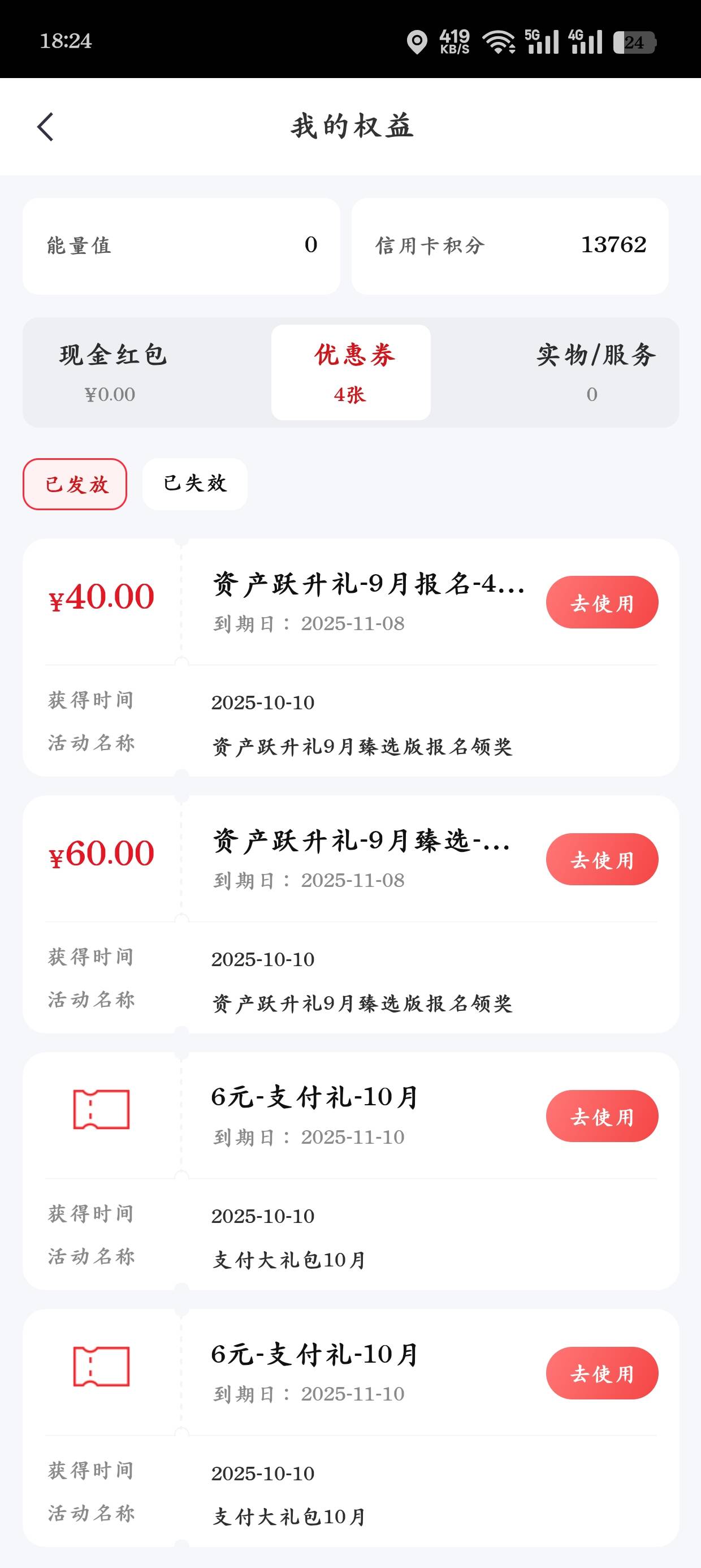Open the 信用卡积分 card
701x1568 pixels.
(510, 246)
